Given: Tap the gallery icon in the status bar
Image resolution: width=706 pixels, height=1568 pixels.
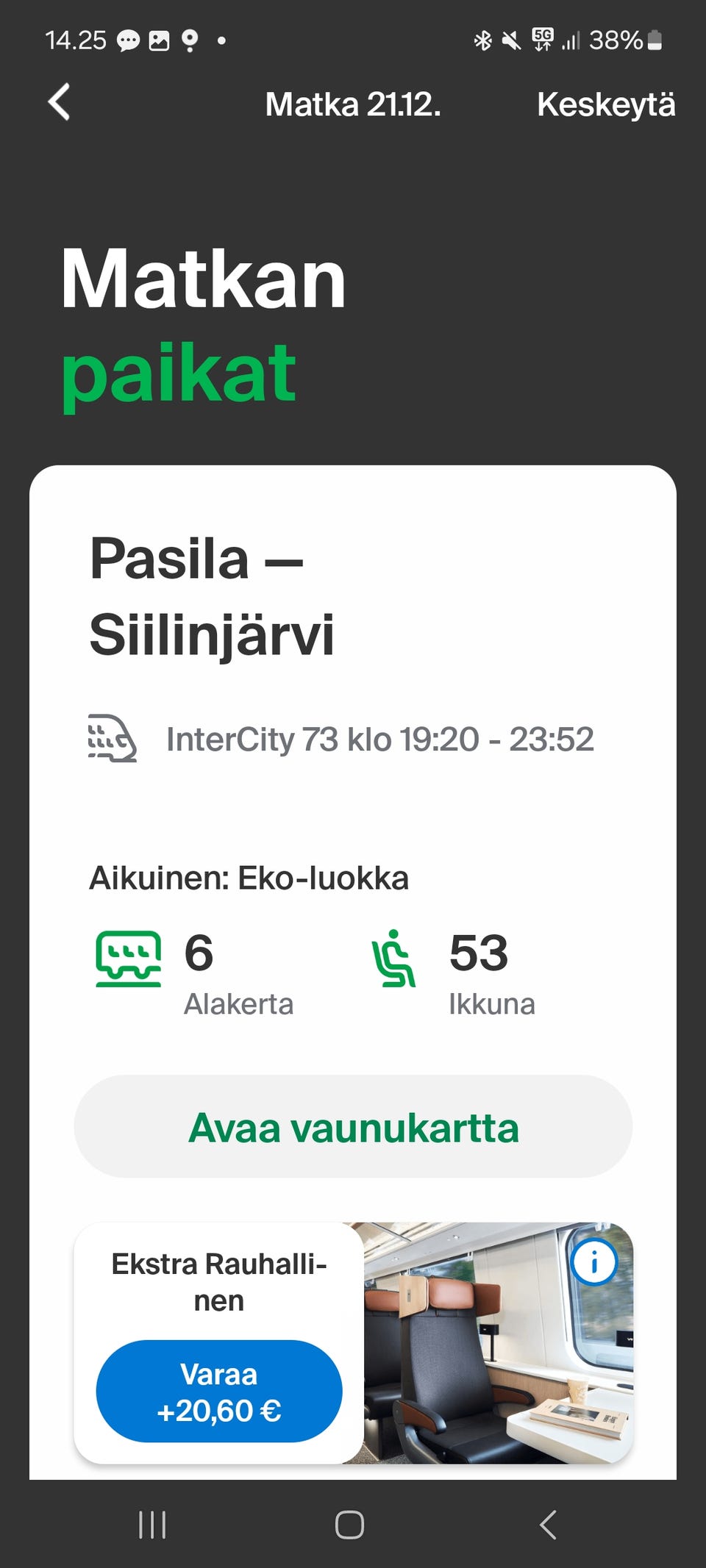Looking at the screenshot, I should (x=160, y=42).
